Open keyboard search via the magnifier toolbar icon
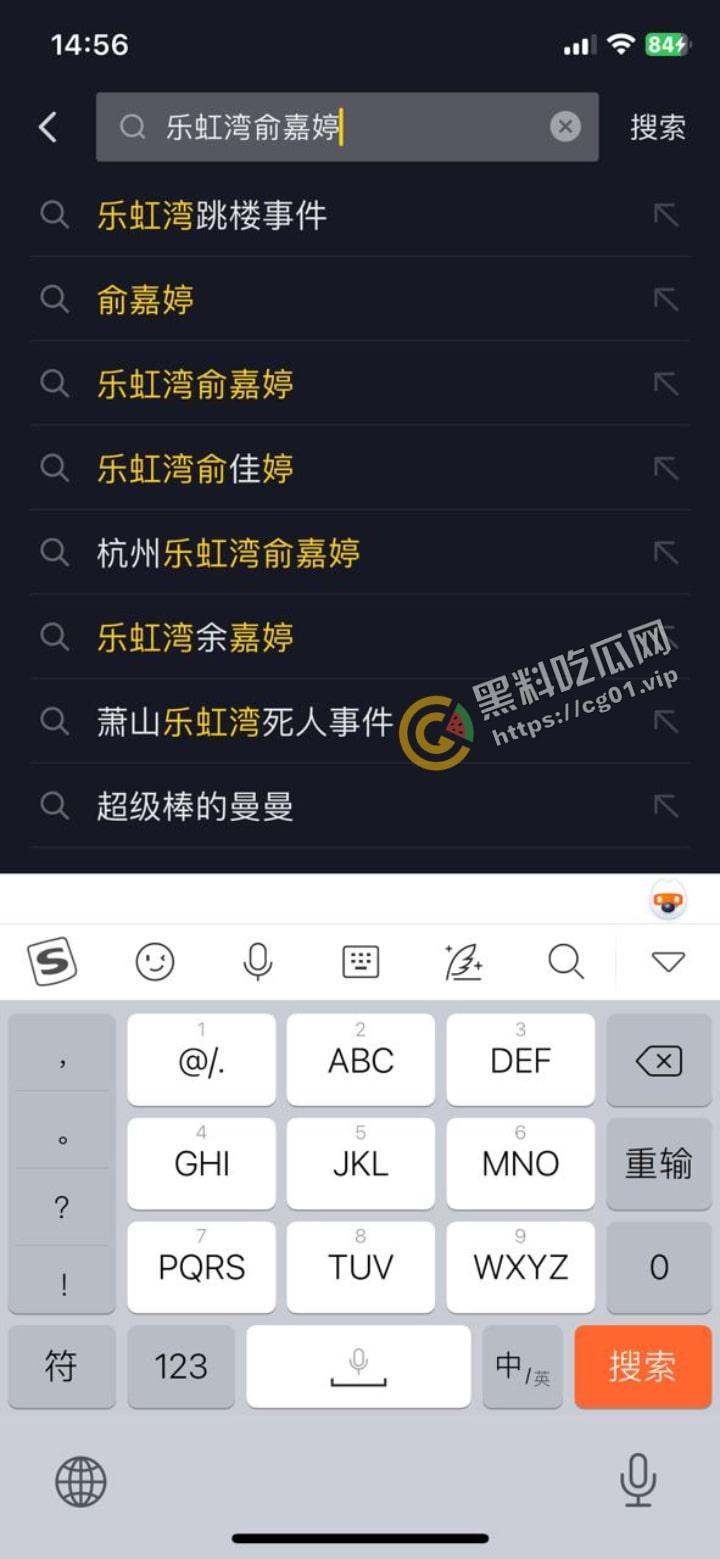 coord(566,962)
